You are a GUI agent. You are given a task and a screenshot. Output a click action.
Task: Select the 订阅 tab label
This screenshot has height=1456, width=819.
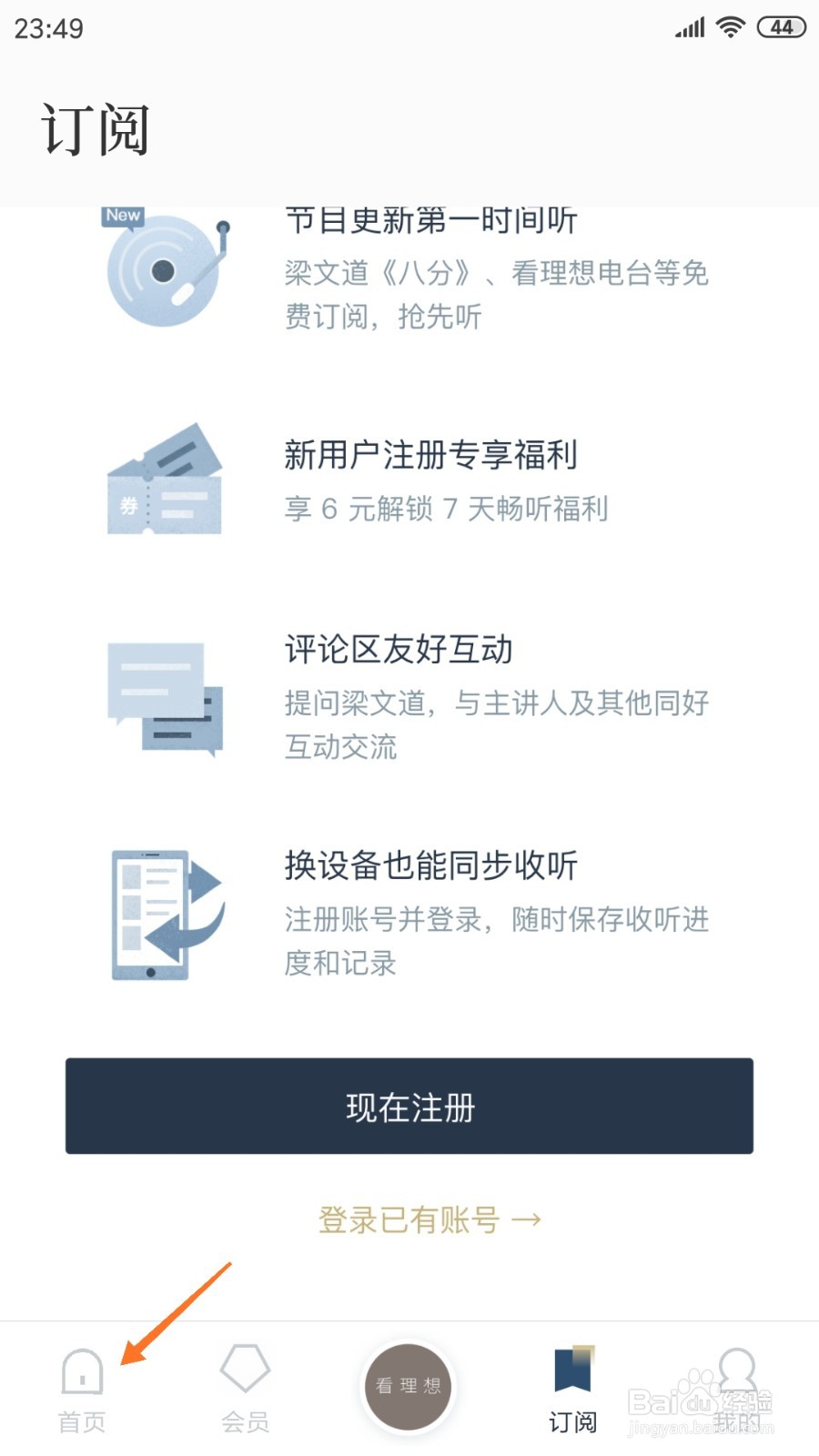573,1420
